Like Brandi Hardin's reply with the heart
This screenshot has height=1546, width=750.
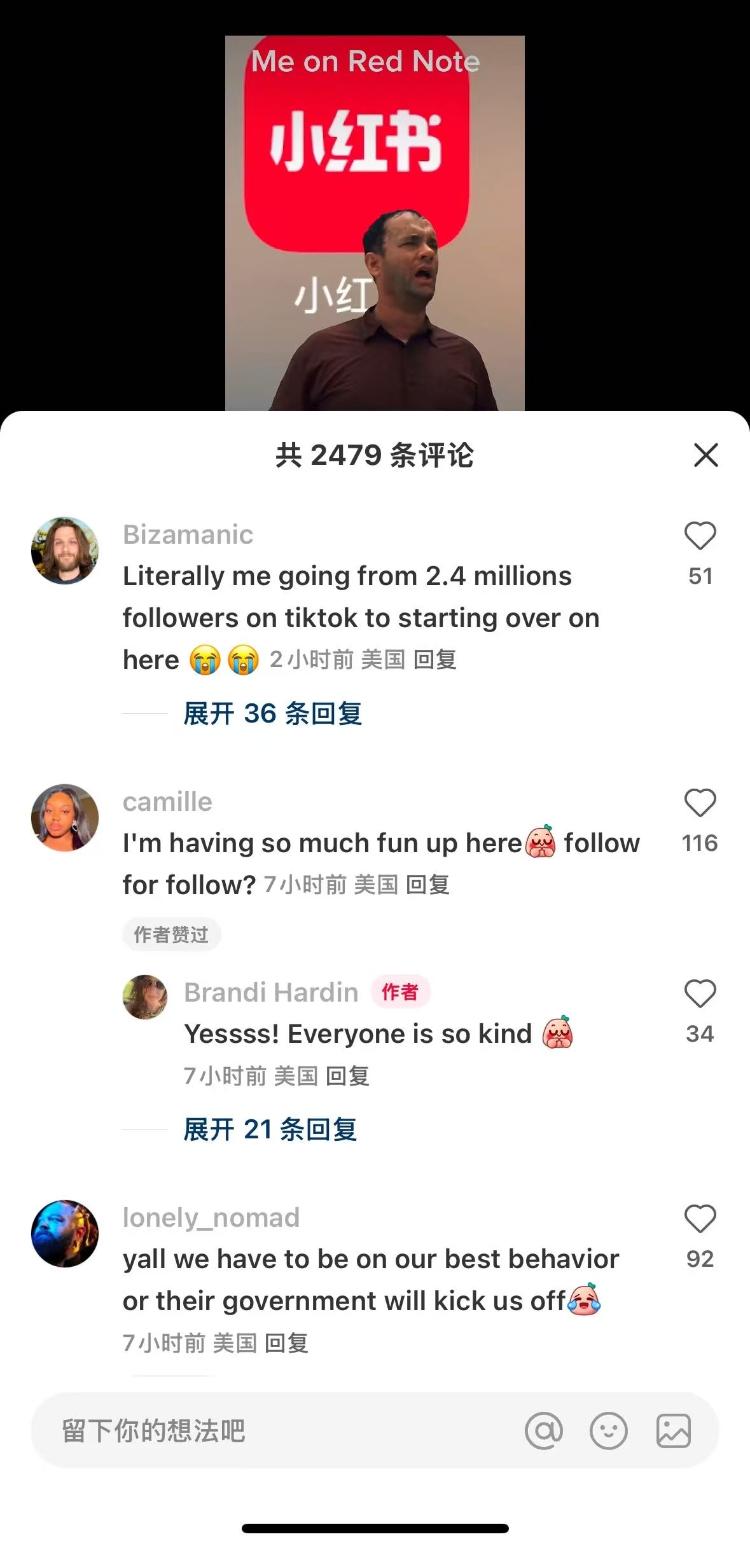[699, 994]
